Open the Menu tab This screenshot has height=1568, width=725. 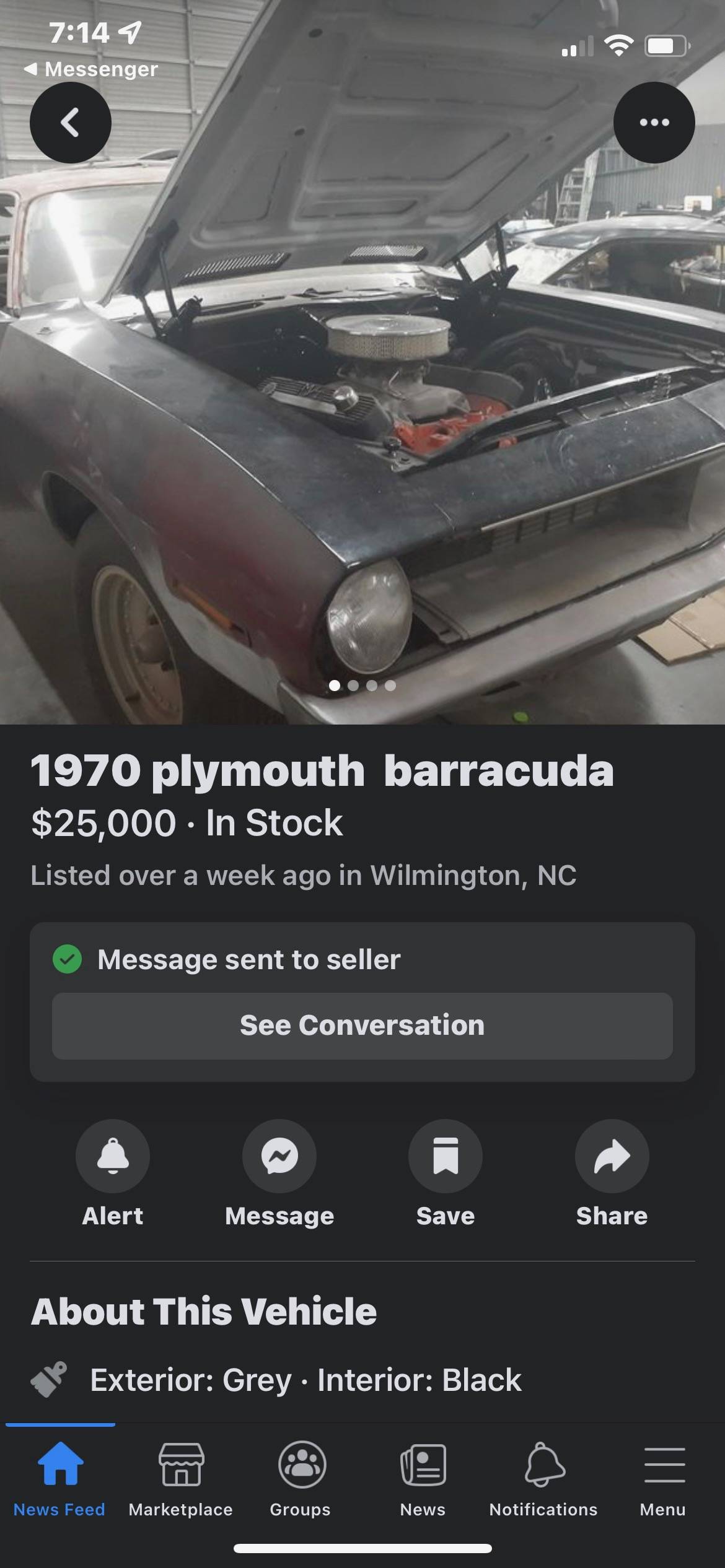coord(663,1479)
